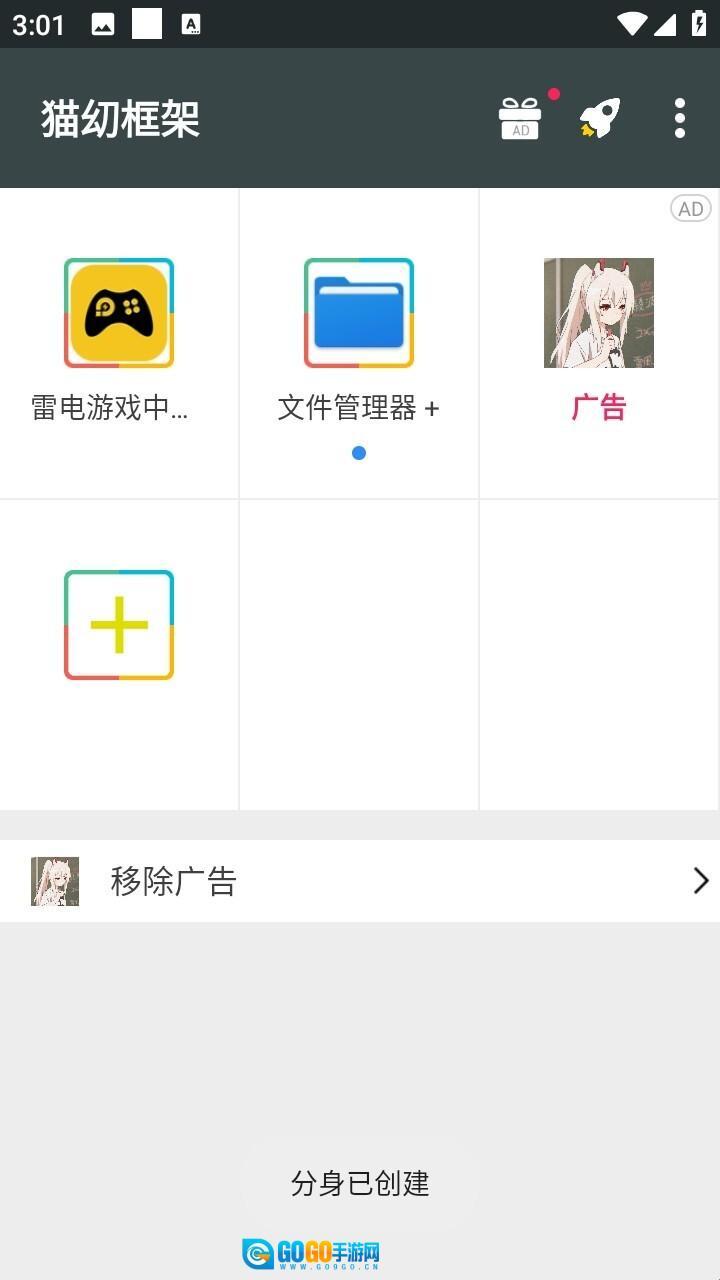Open the 广告 tile
Screen dimensions: 720x1280
pyautogui.click(x=598, y=314)
